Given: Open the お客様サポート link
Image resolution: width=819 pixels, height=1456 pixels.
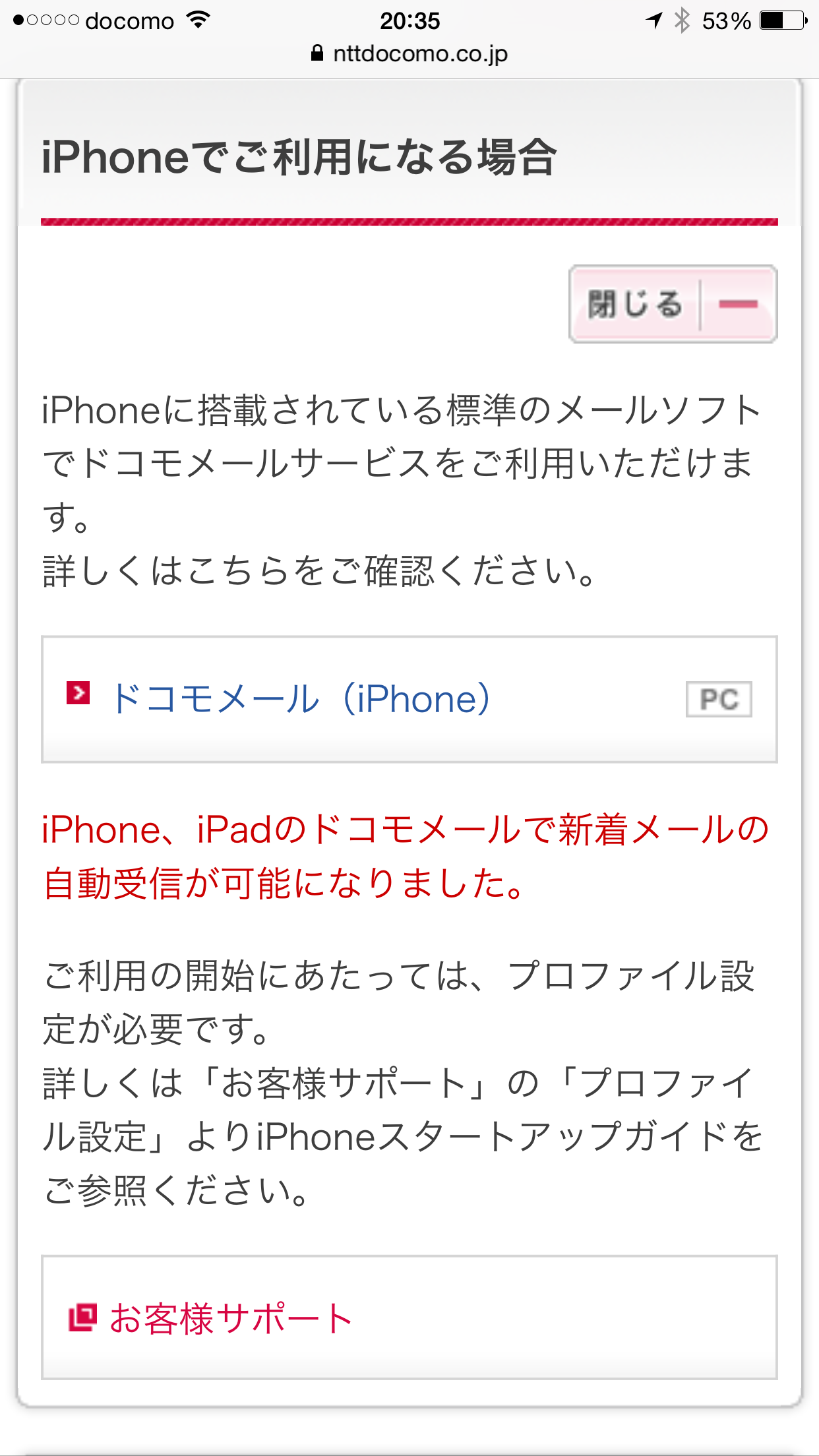Looking at the screenshot, I should pyautogui.click(x=231, y=1318).
